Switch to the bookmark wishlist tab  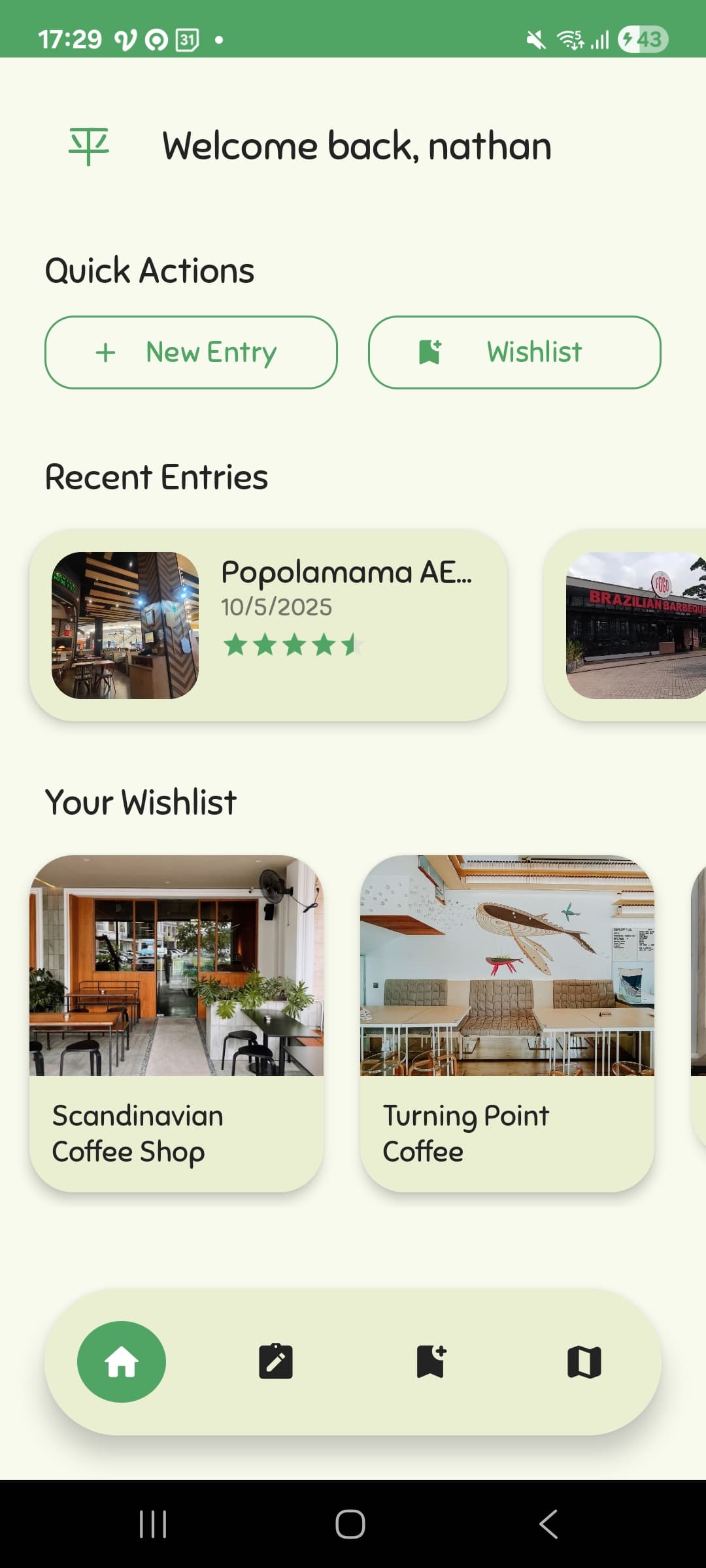(x=431, y=1362)
